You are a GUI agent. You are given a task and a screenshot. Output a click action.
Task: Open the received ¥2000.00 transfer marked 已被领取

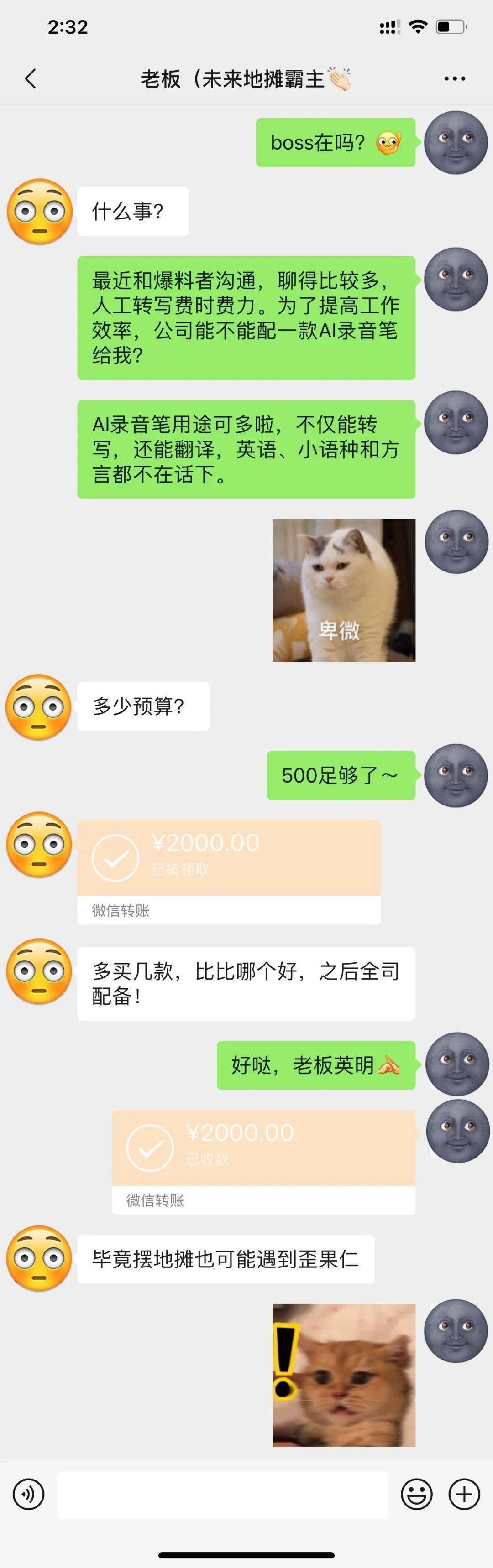[229, 870]
